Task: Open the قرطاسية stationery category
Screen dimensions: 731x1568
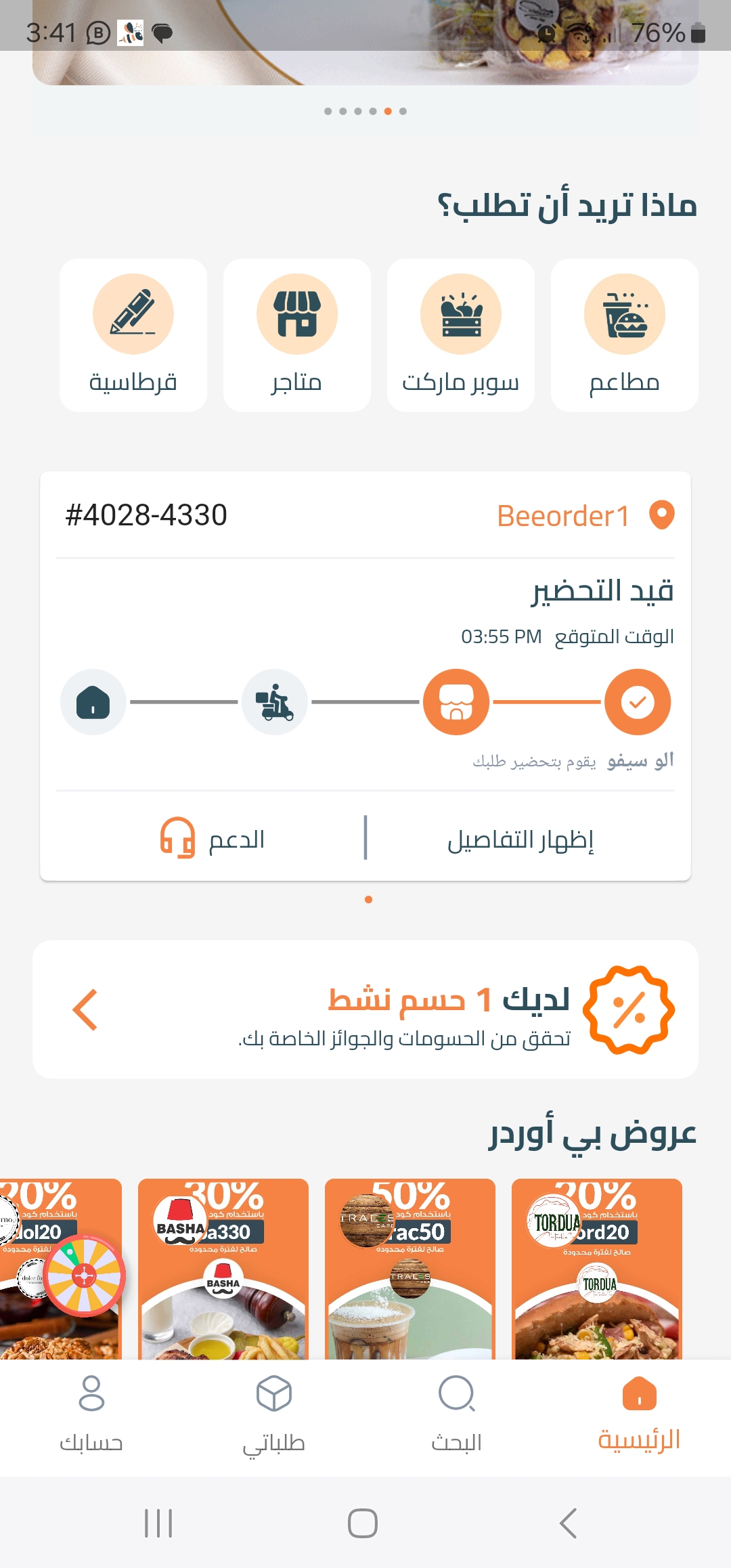Action: click(133, 335)
